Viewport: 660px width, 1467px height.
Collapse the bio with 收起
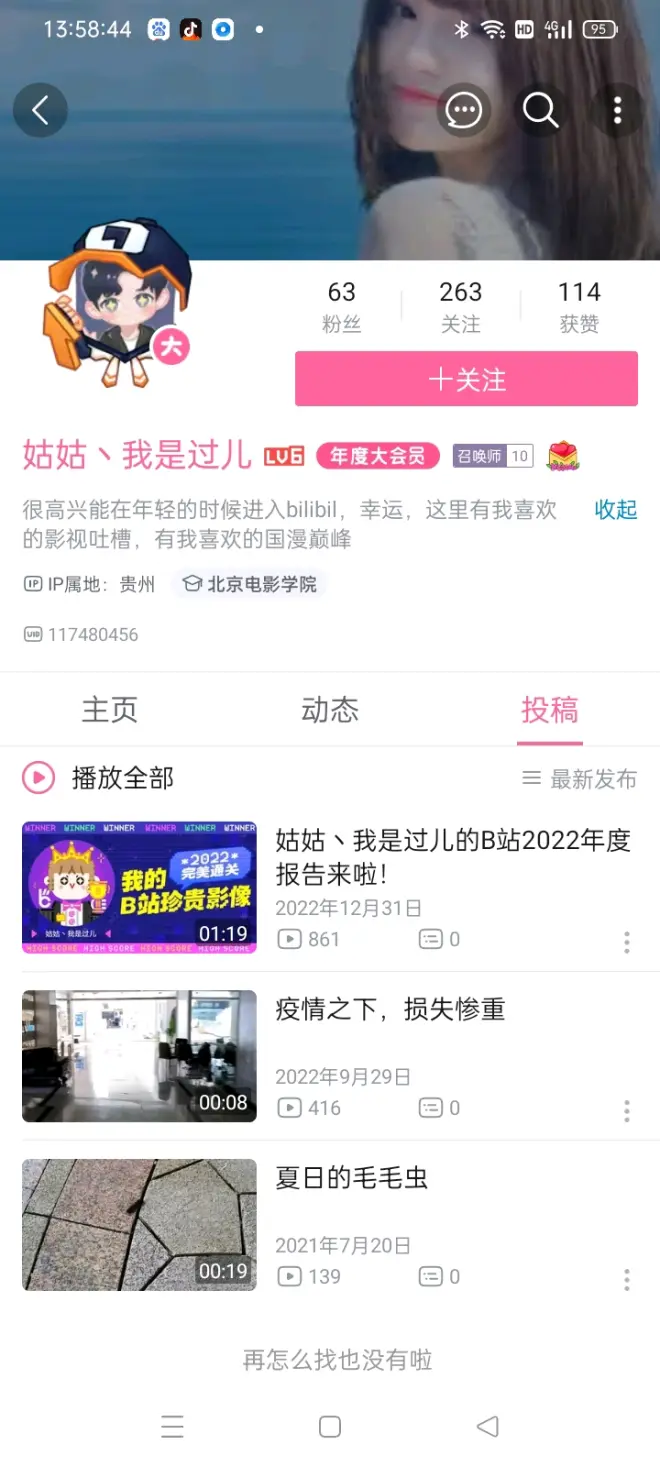[x=615, y=510]
